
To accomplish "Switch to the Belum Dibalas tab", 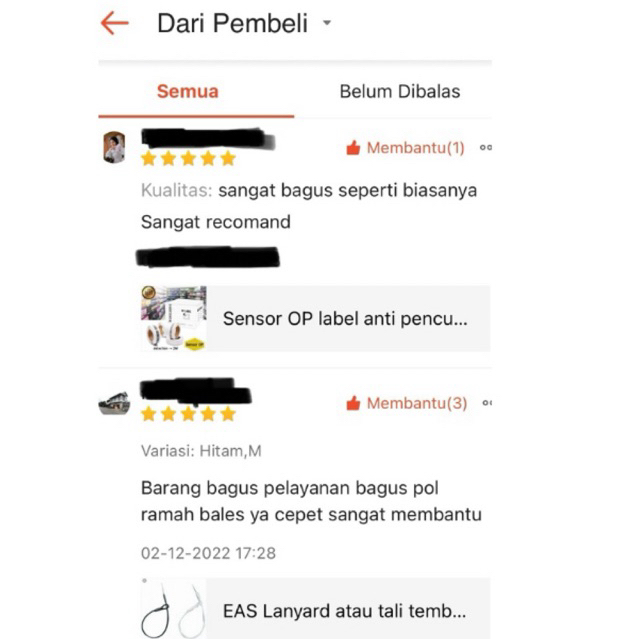I will point(399,91).
